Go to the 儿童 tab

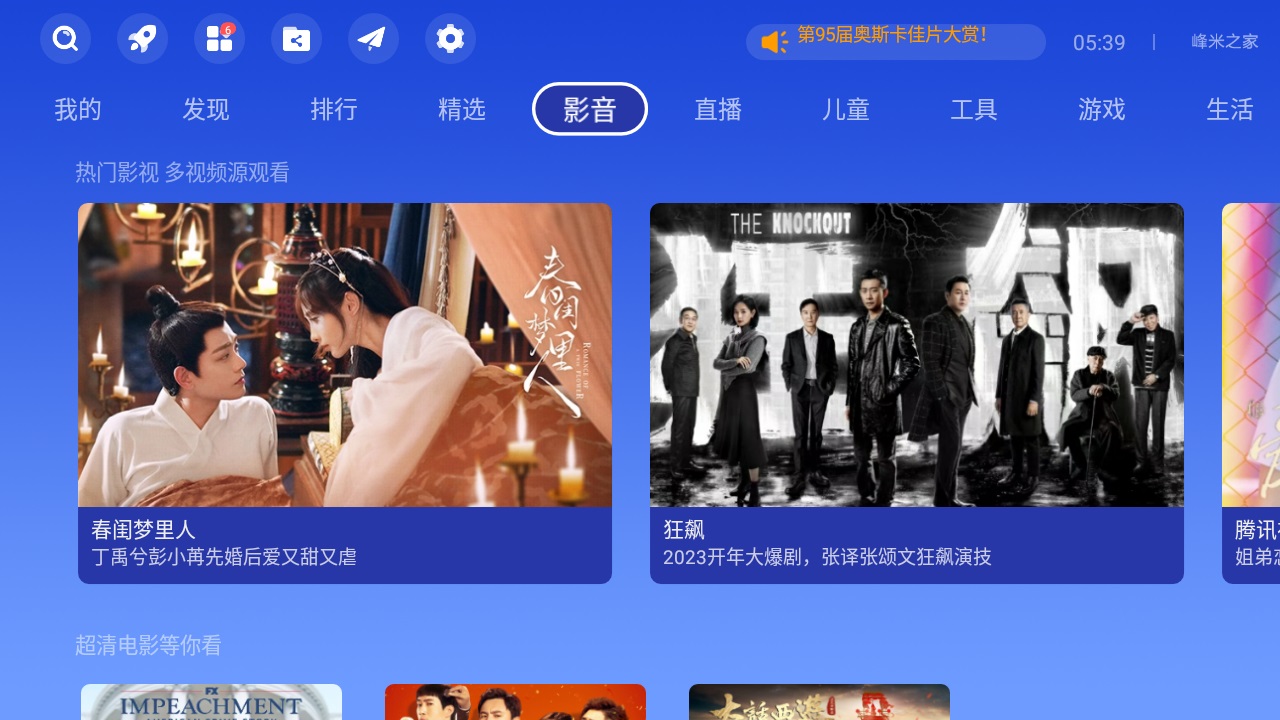[846, 109]
